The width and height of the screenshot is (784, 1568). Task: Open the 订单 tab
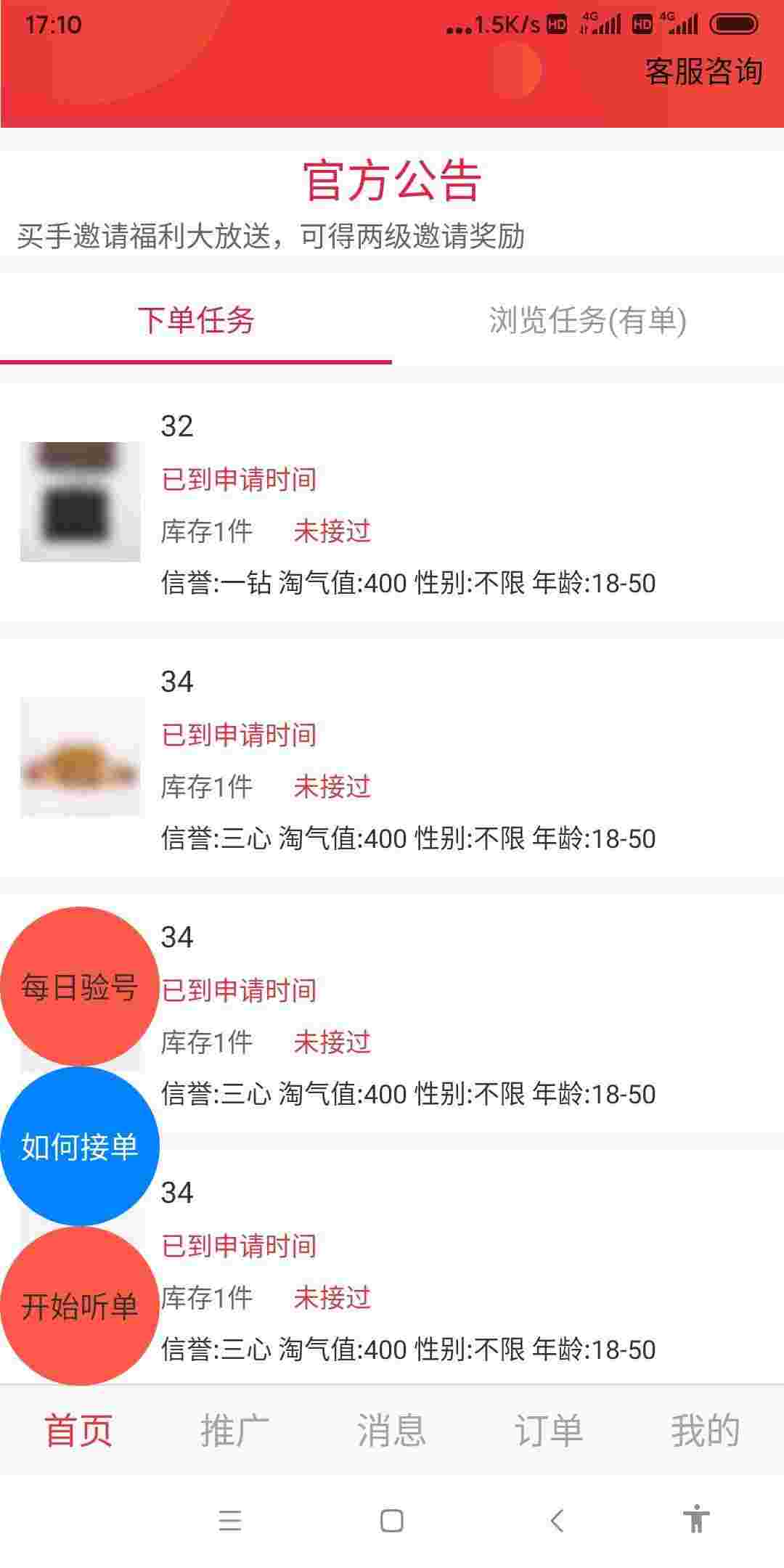coord(548,1431)
